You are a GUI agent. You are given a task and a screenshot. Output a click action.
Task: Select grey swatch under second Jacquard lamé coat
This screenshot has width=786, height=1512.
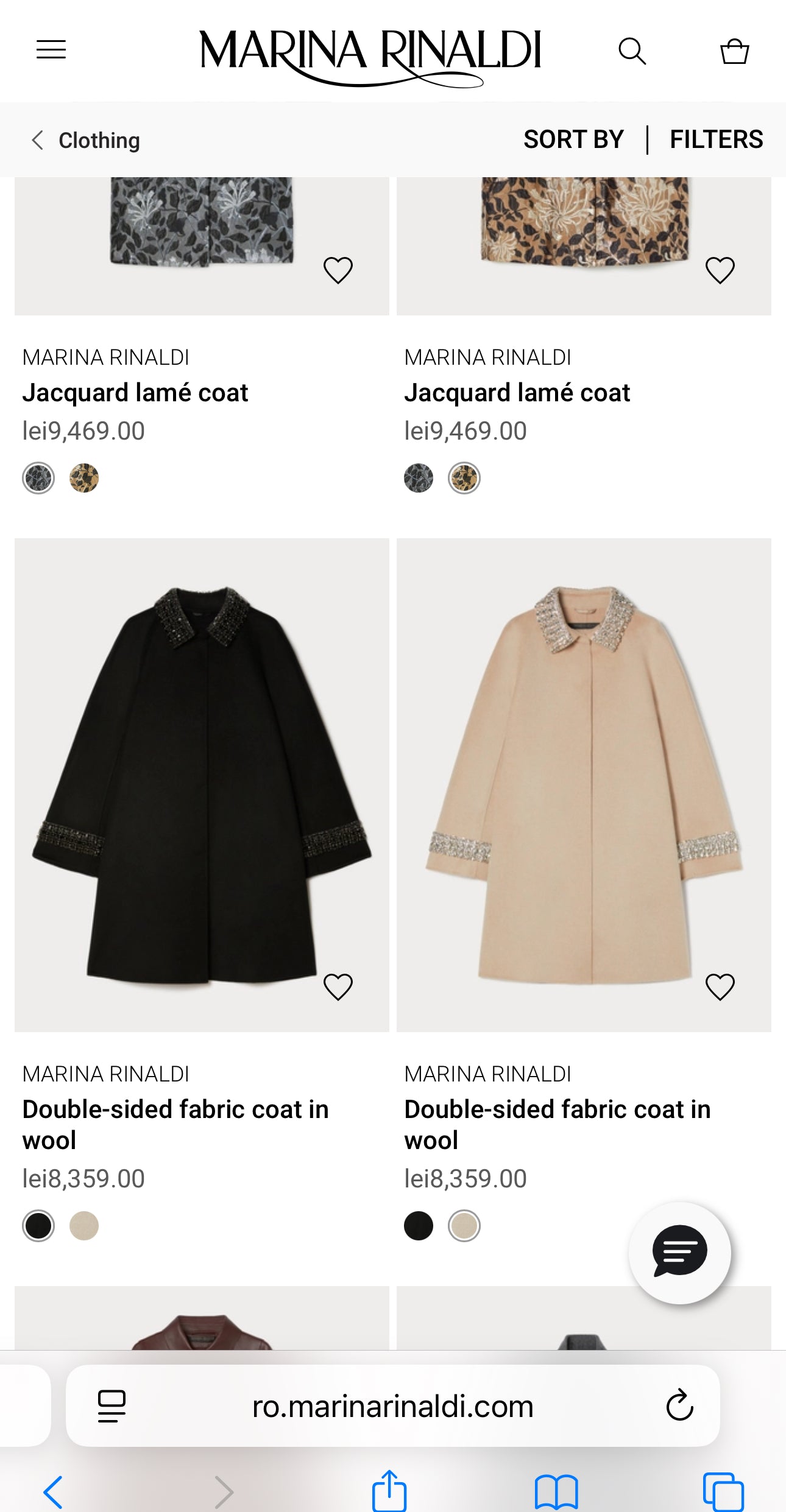419,478
